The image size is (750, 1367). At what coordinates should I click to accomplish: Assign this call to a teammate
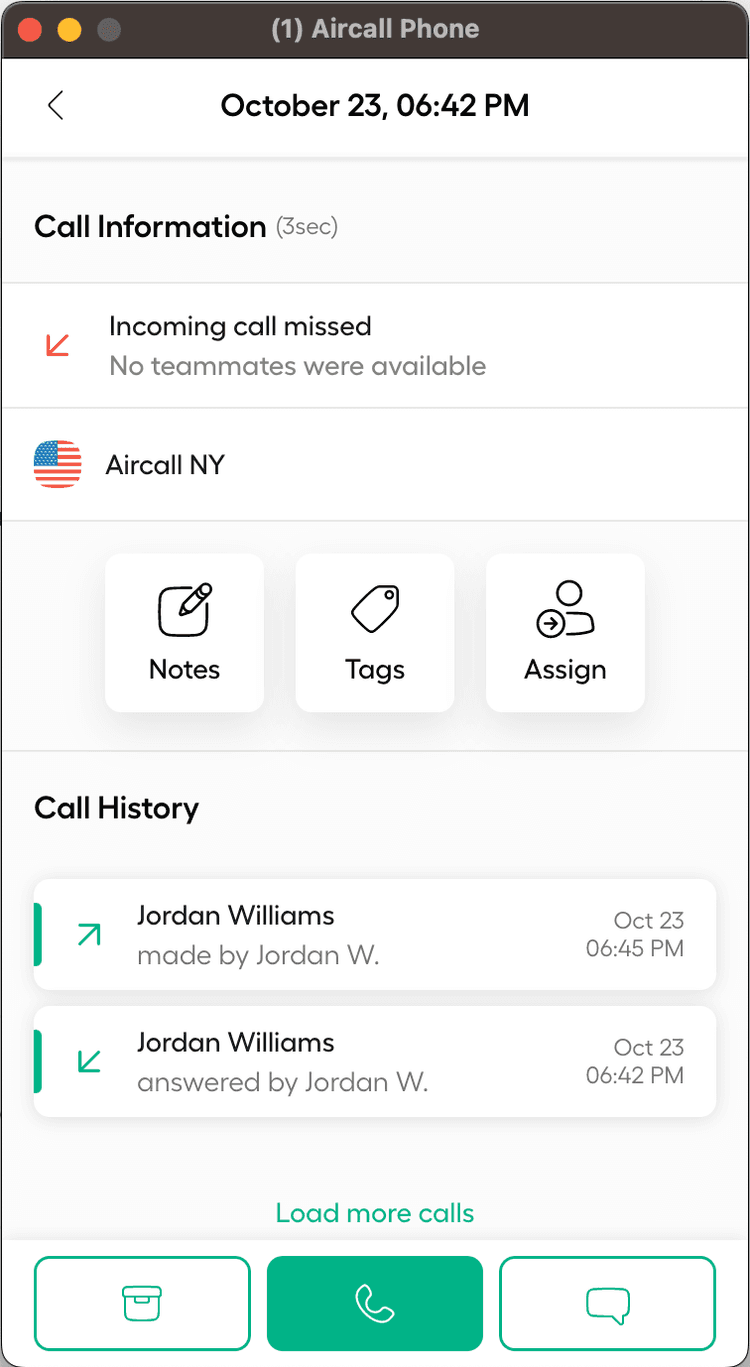pos(565,632)
